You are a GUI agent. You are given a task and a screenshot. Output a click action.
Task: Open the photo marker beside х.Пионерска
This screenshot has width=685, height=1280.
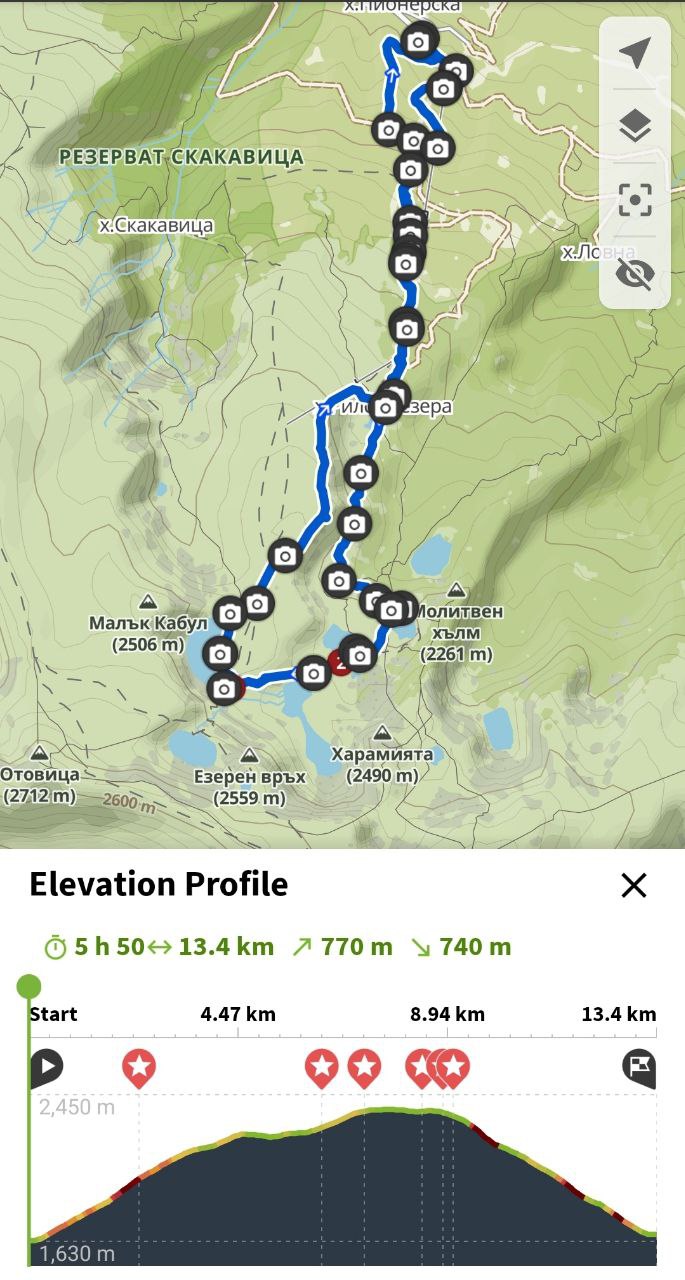[x=418, y=42]
